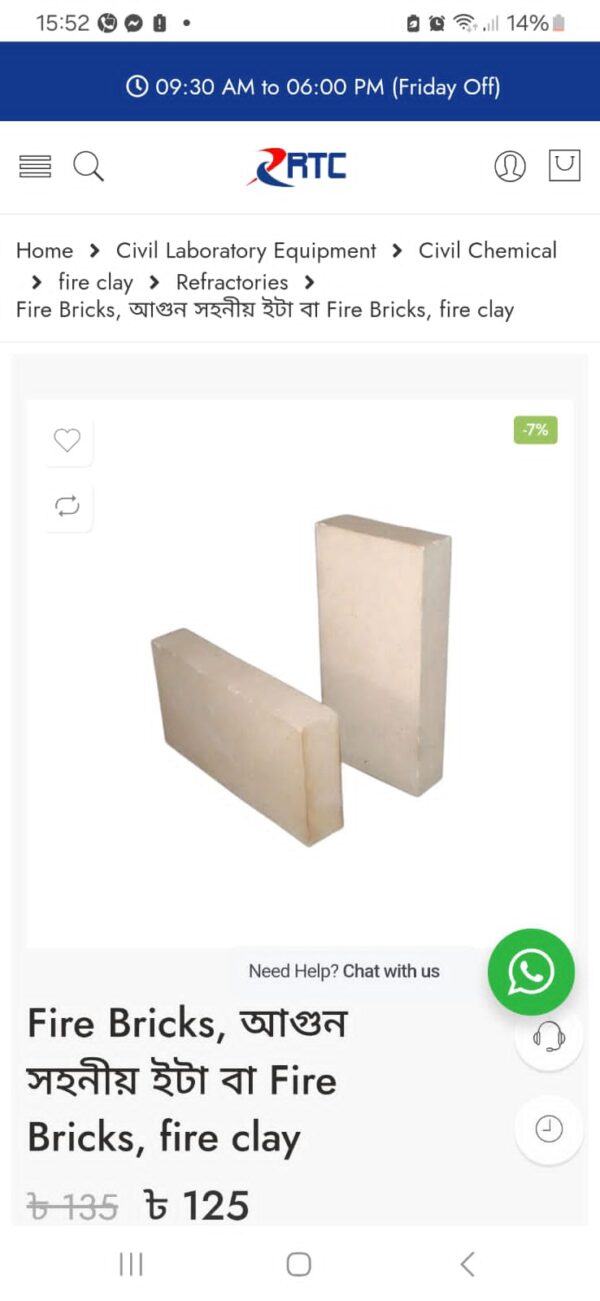The image size is (600, 1301).
Task: Go to the phone home screen
Action: 298,1264
